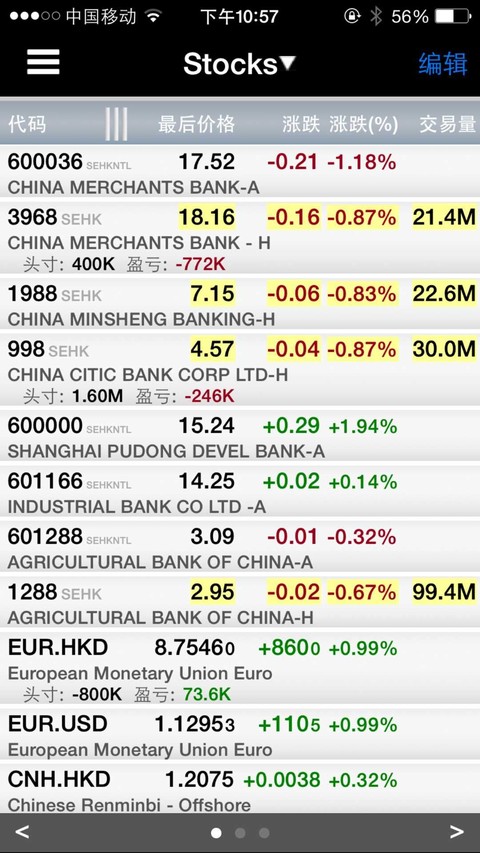Open China Merchants Bank - H 3968 row

click(240, 238)
